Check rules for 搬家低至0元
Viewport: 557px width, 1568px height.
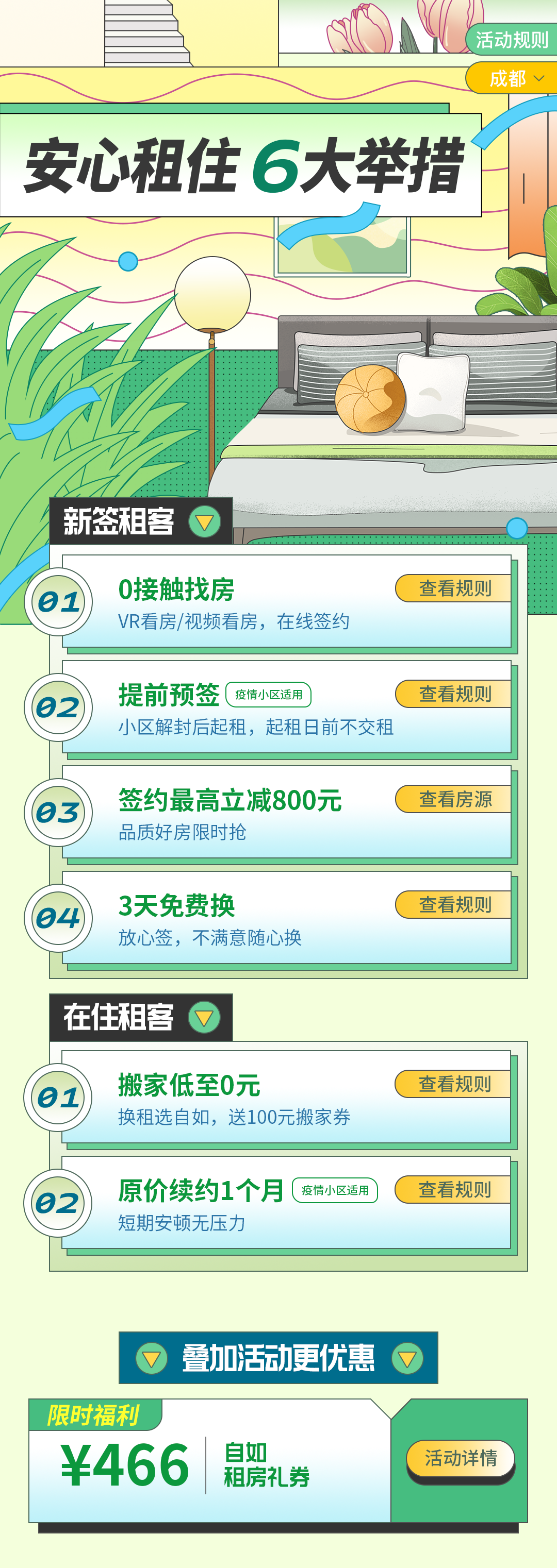pos(454,1084)
